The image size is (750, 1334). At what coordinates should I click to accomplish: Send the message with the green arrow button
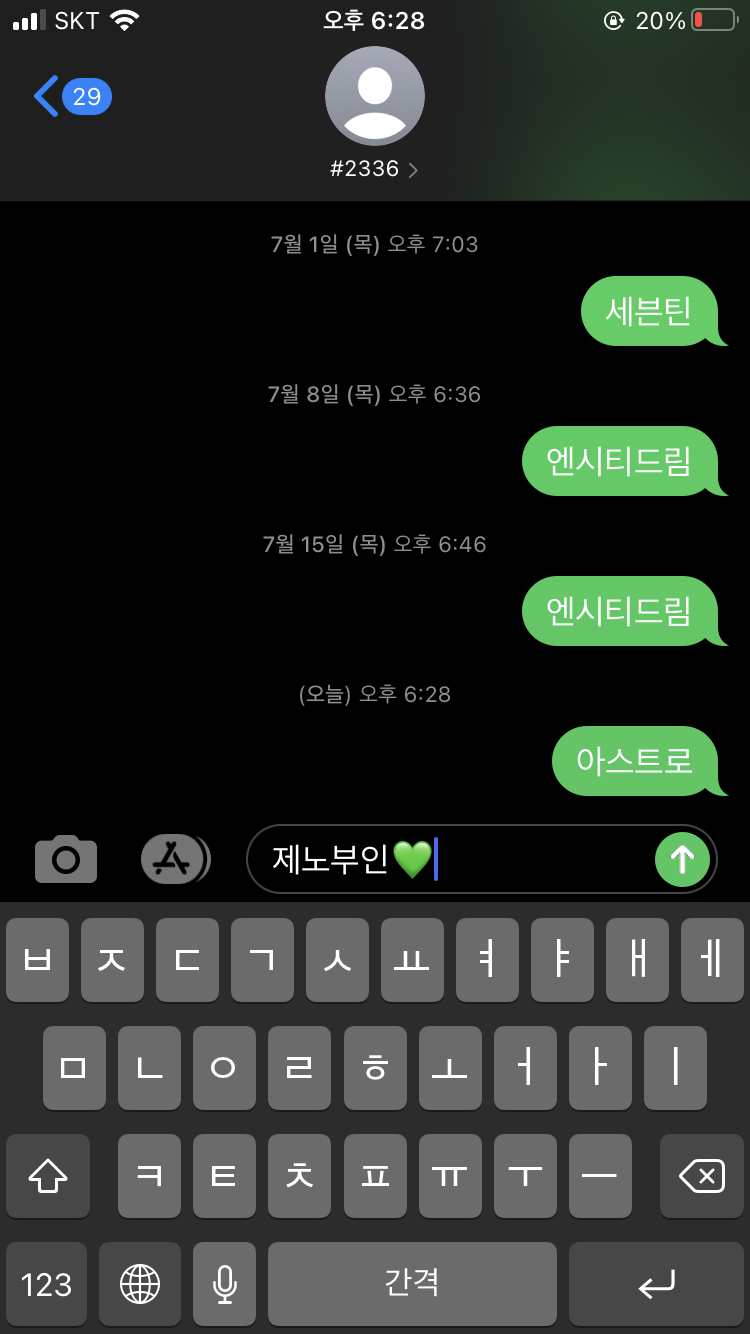point(682,858)
